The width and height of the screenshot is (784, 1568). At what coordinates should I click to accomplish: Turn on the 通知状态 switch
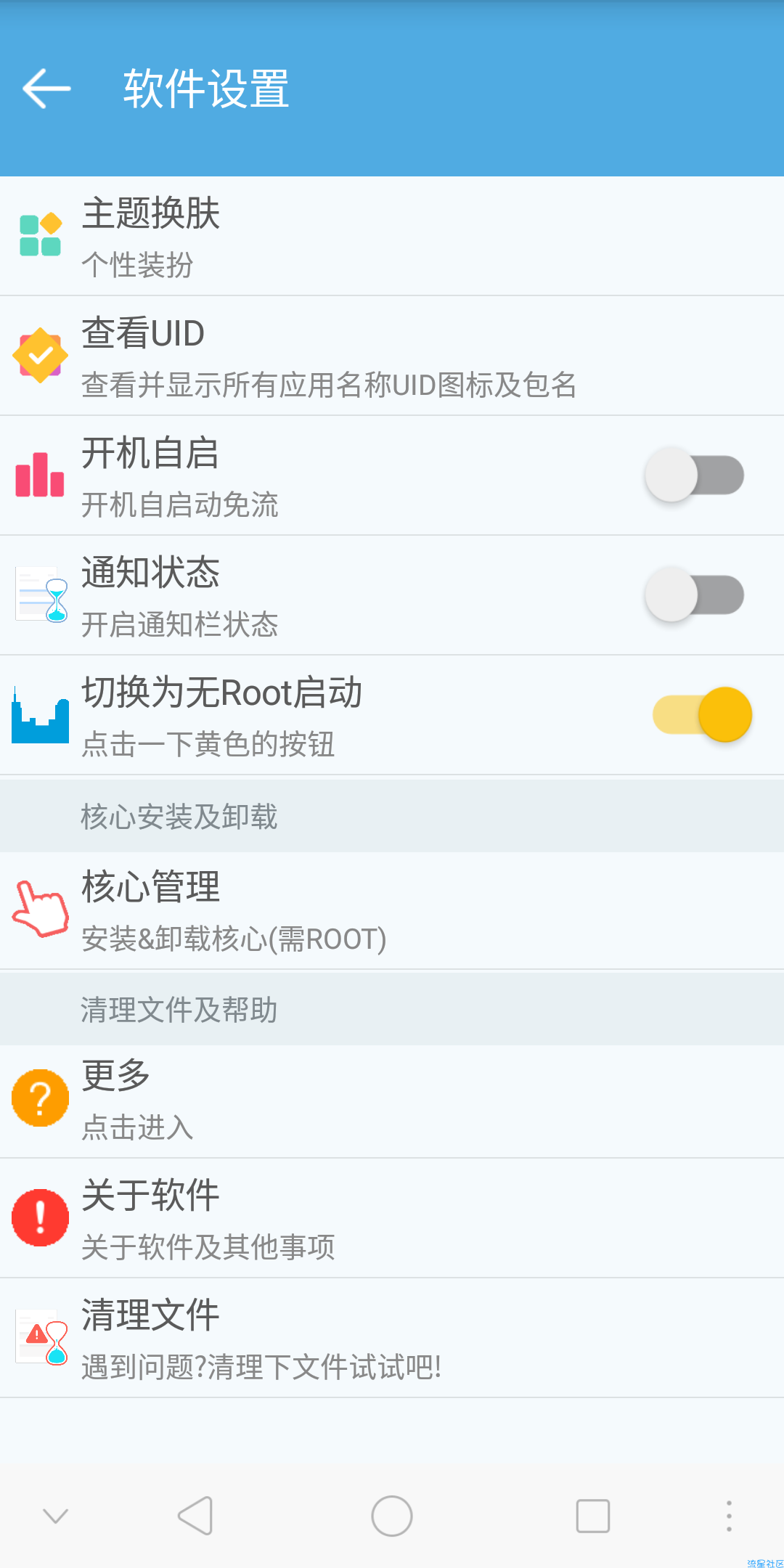(695, 595)
